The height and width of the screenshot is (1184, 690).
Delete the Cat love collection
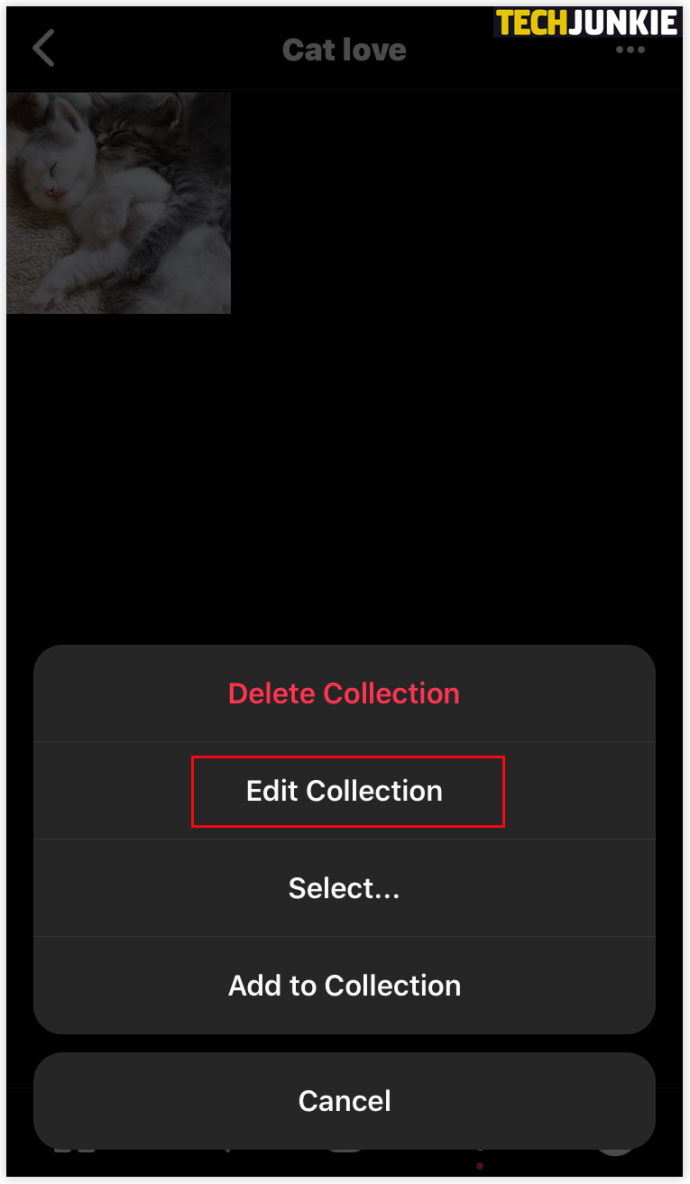344,693
